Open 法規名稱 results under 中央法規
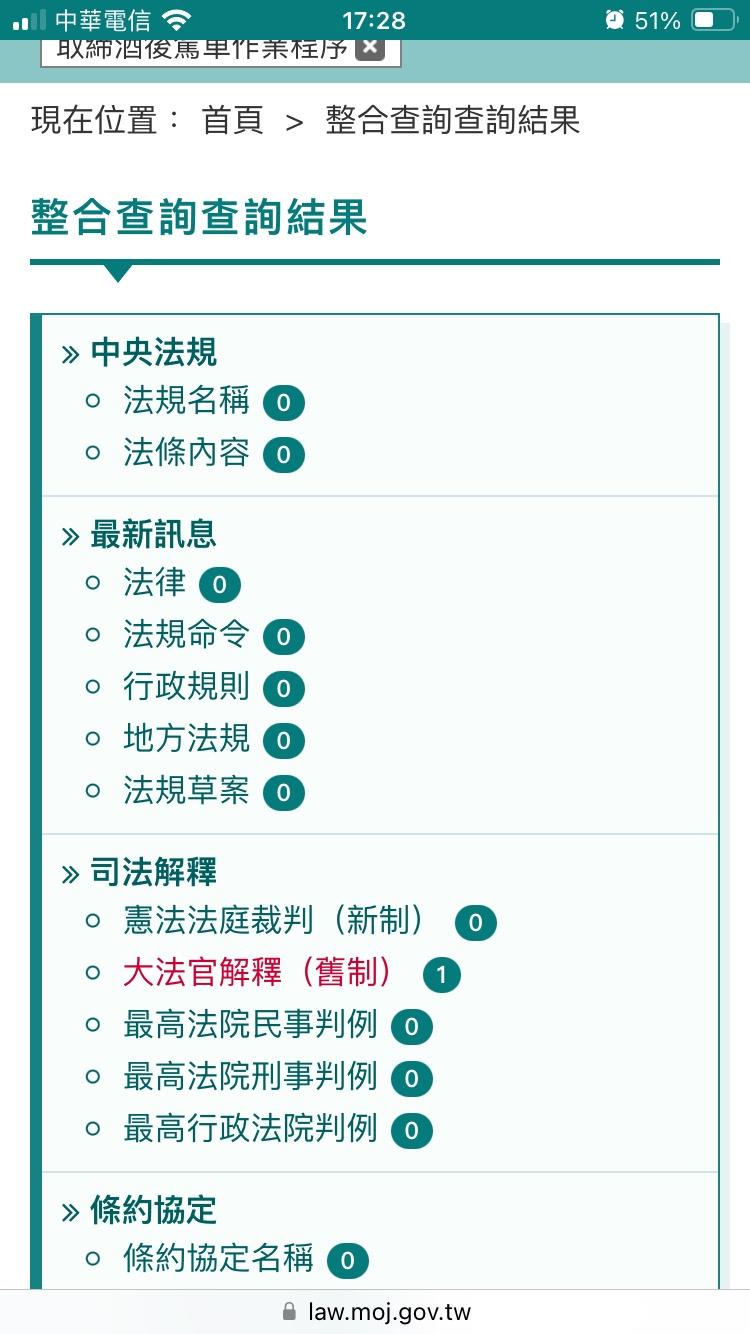The height and width of the screenshot is (1334, 750). coord(186,401)
